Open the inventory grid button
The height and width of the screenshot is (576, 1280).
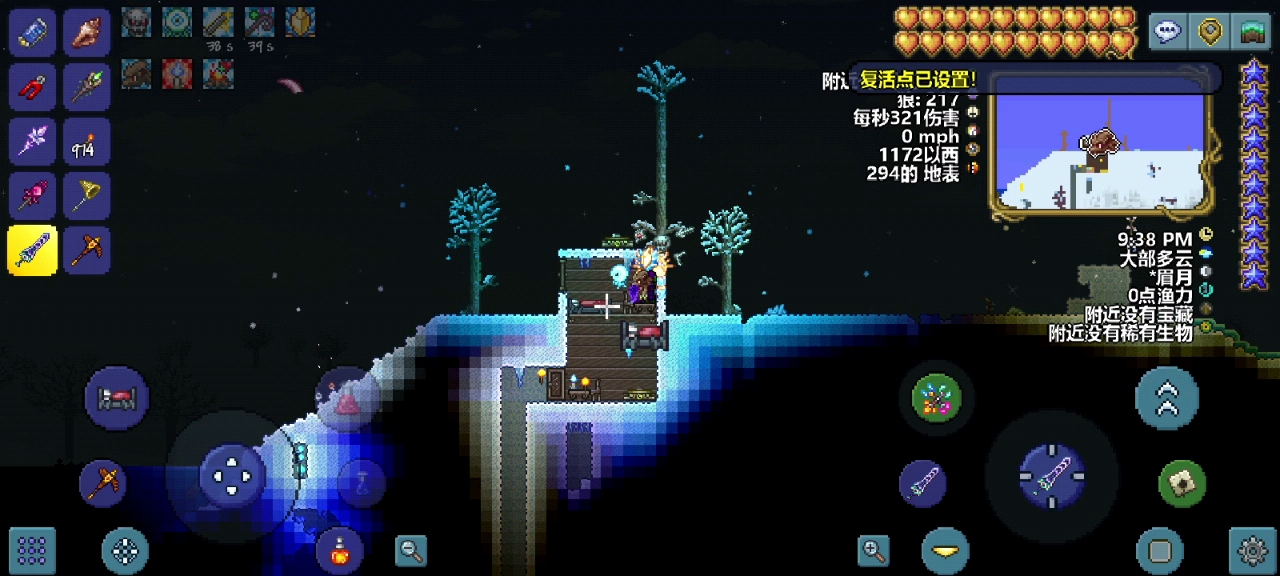pos(32,550)
